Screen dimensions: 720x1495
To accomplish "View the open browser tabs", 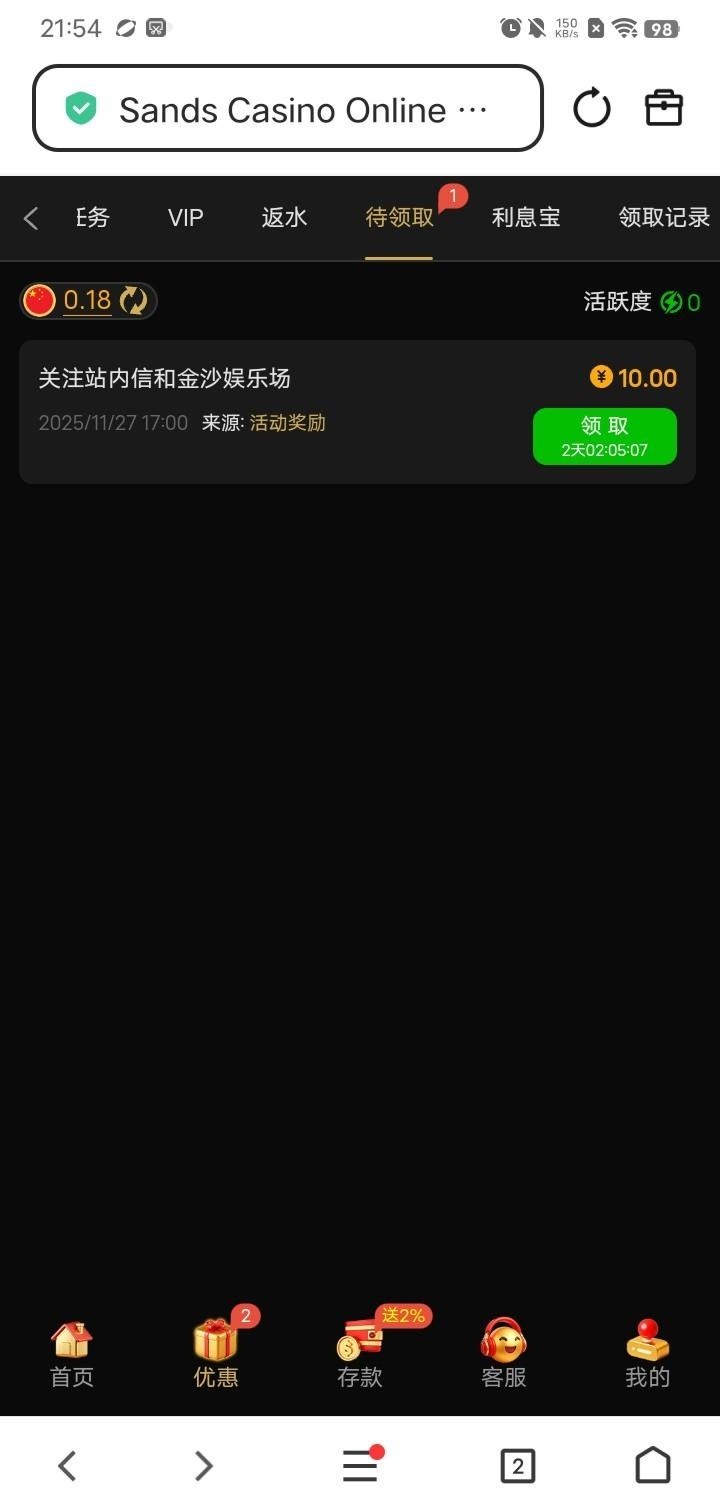I will tap(517, 1466).
